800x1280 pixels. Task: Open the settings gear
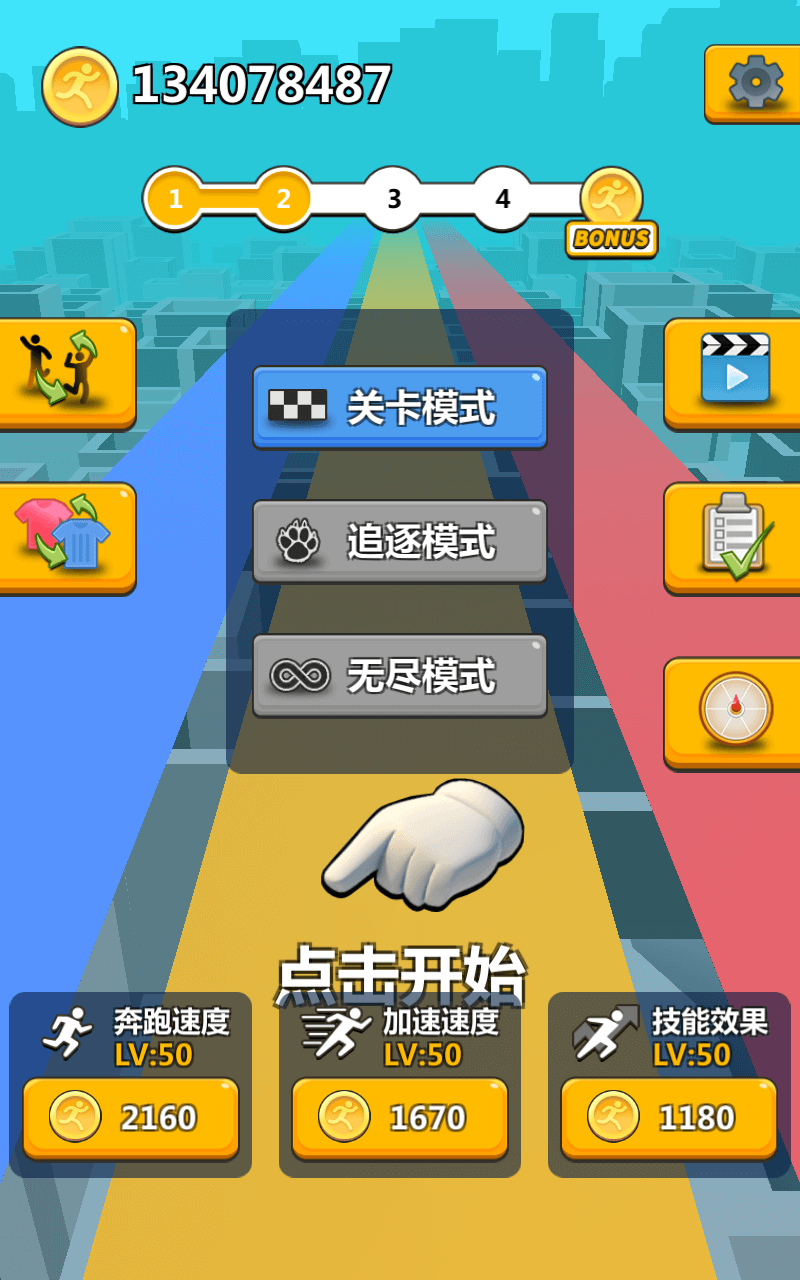[754, 83]
